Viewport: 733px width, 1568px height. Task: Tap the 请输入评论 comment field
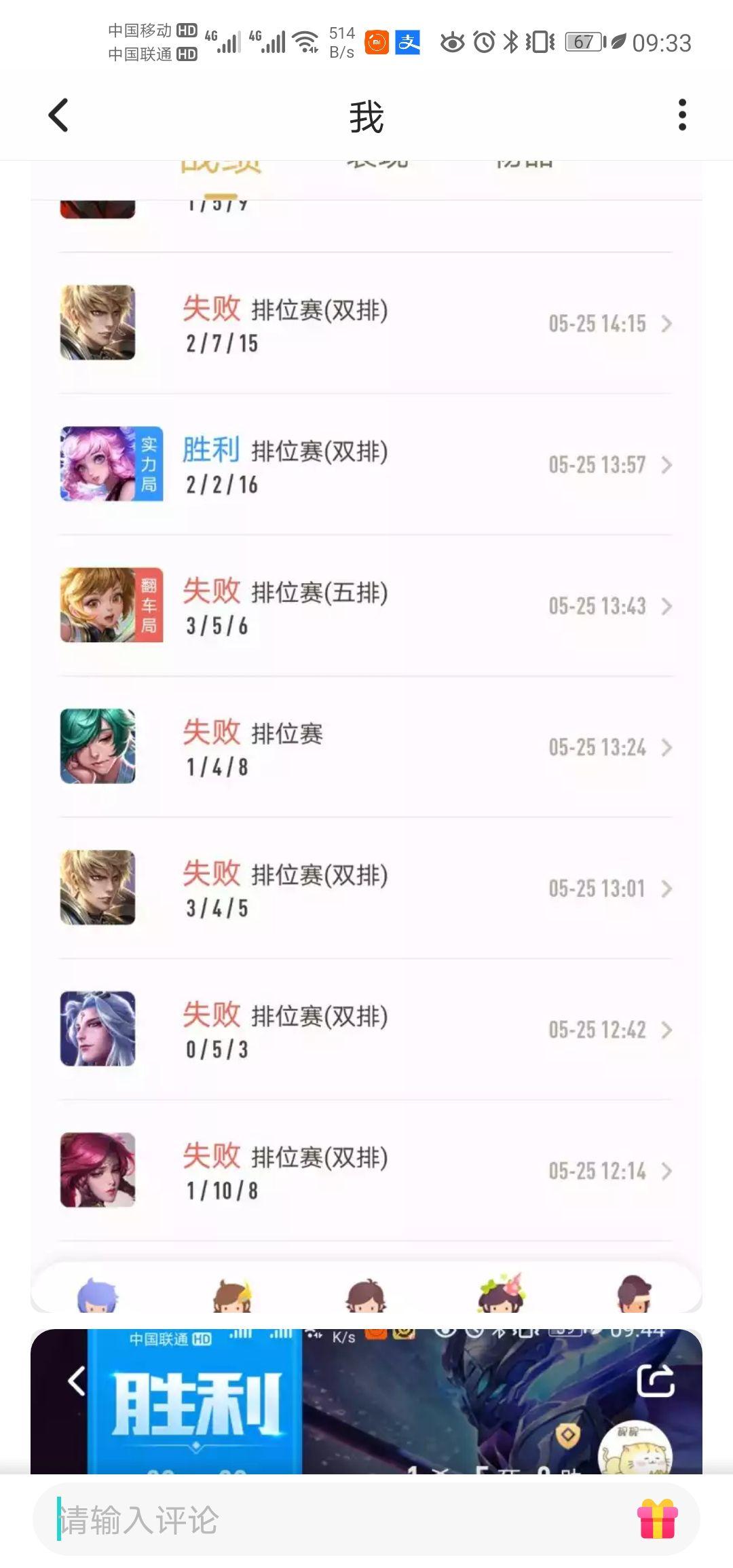click(x=326, y=1519)
